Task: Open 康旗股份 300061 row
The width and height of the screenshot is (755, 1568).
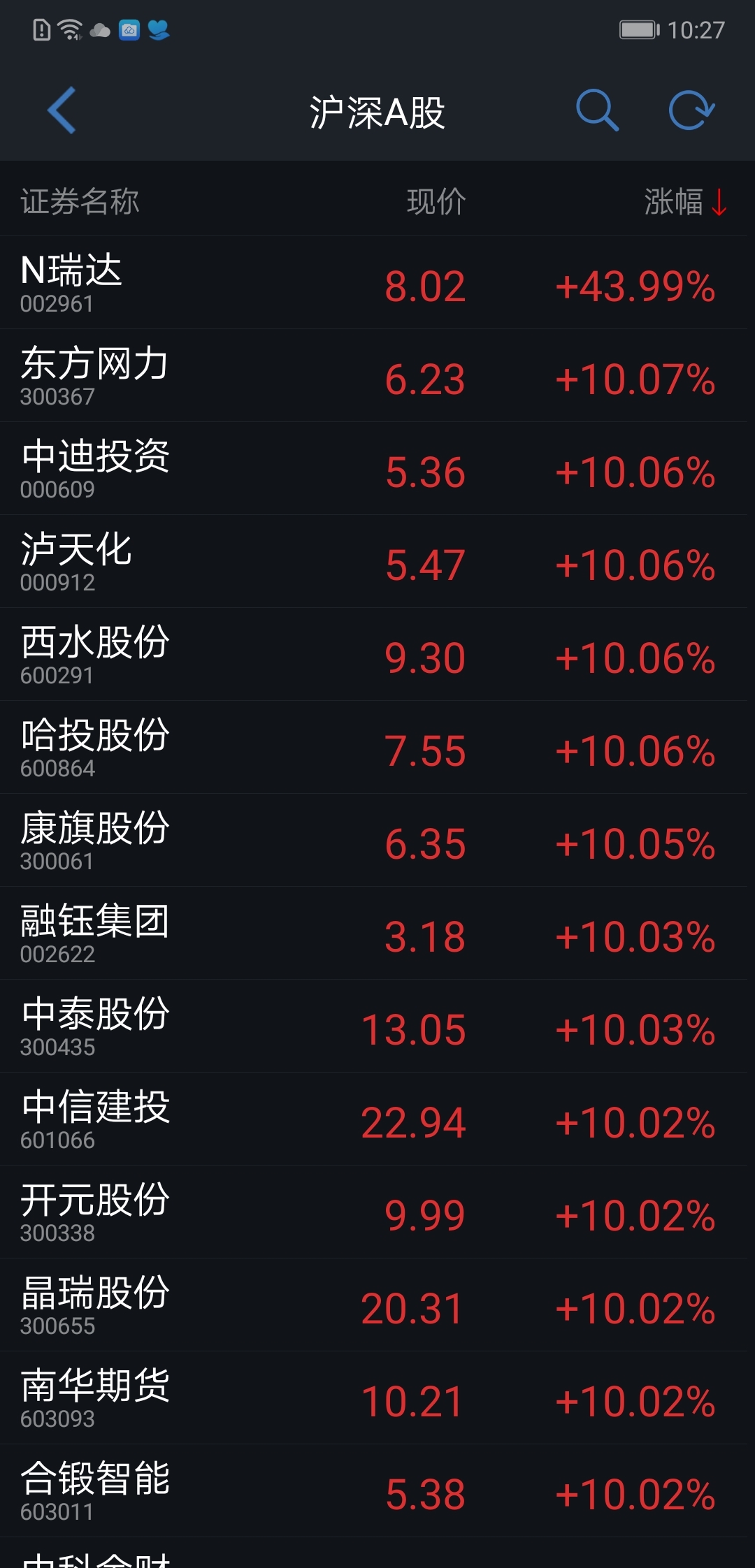Action: [x=377, y=841]
